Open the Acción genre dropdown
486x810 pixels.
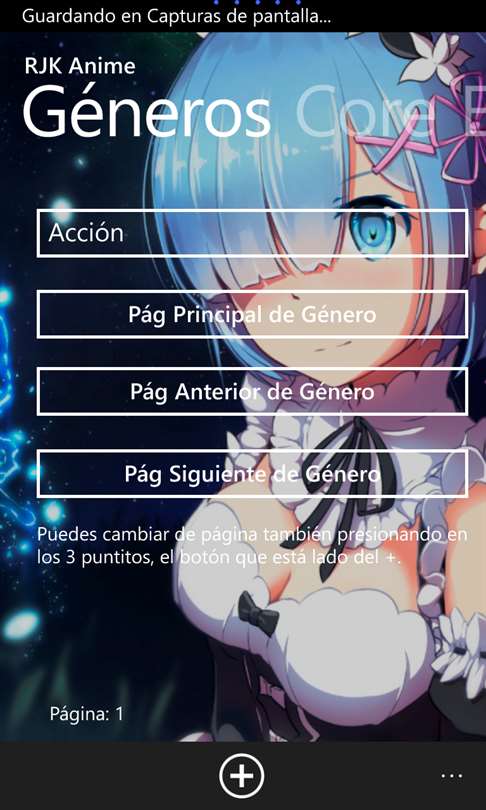coord(252,233)
